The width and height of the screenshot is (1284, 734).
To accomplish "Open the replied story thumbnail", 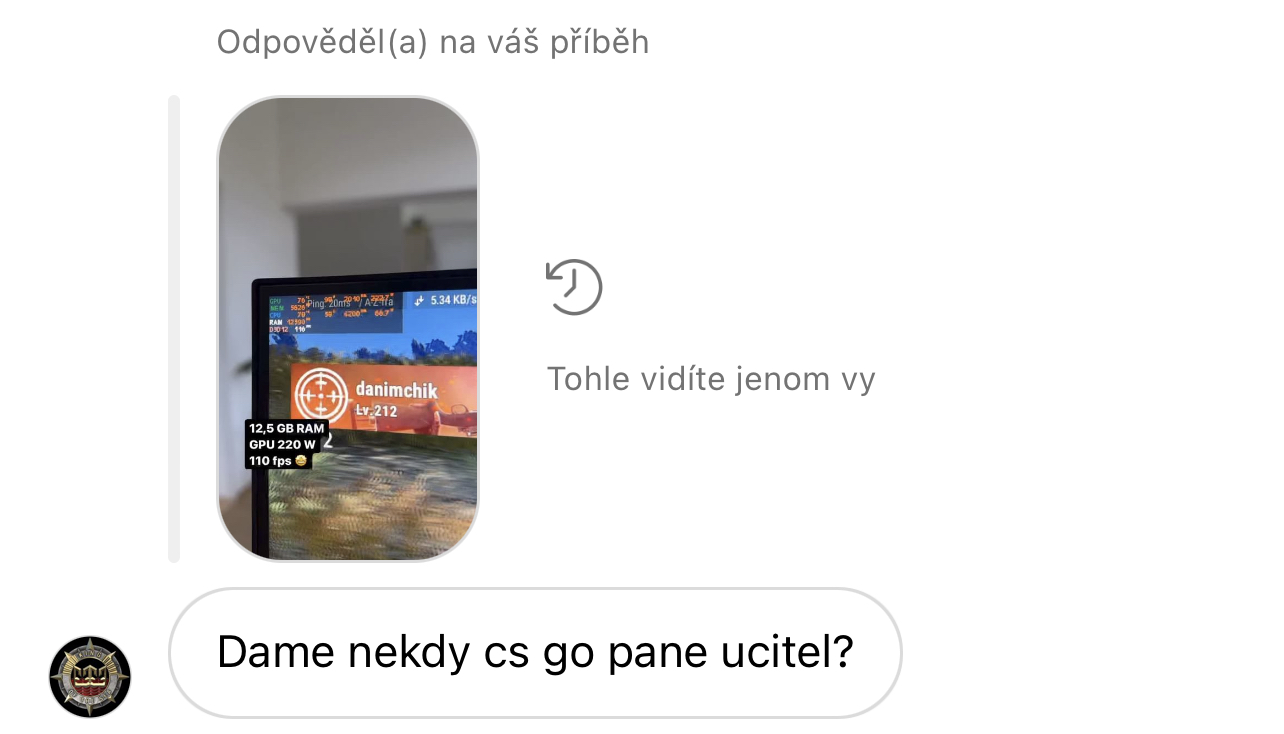I will (348, 328).
